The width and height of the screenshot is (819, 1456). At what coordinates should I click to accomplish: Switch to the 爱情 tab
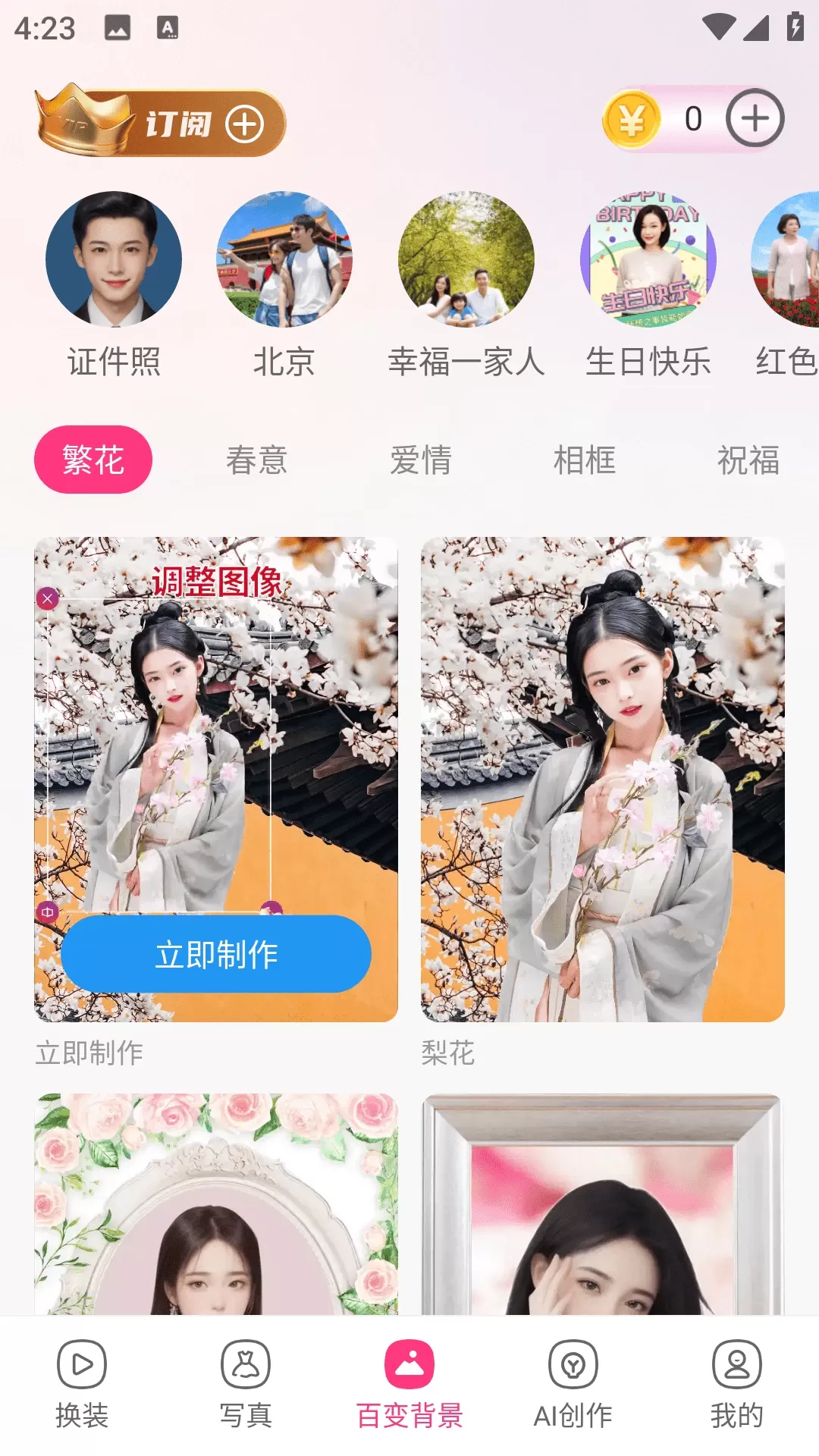[421, 460]
